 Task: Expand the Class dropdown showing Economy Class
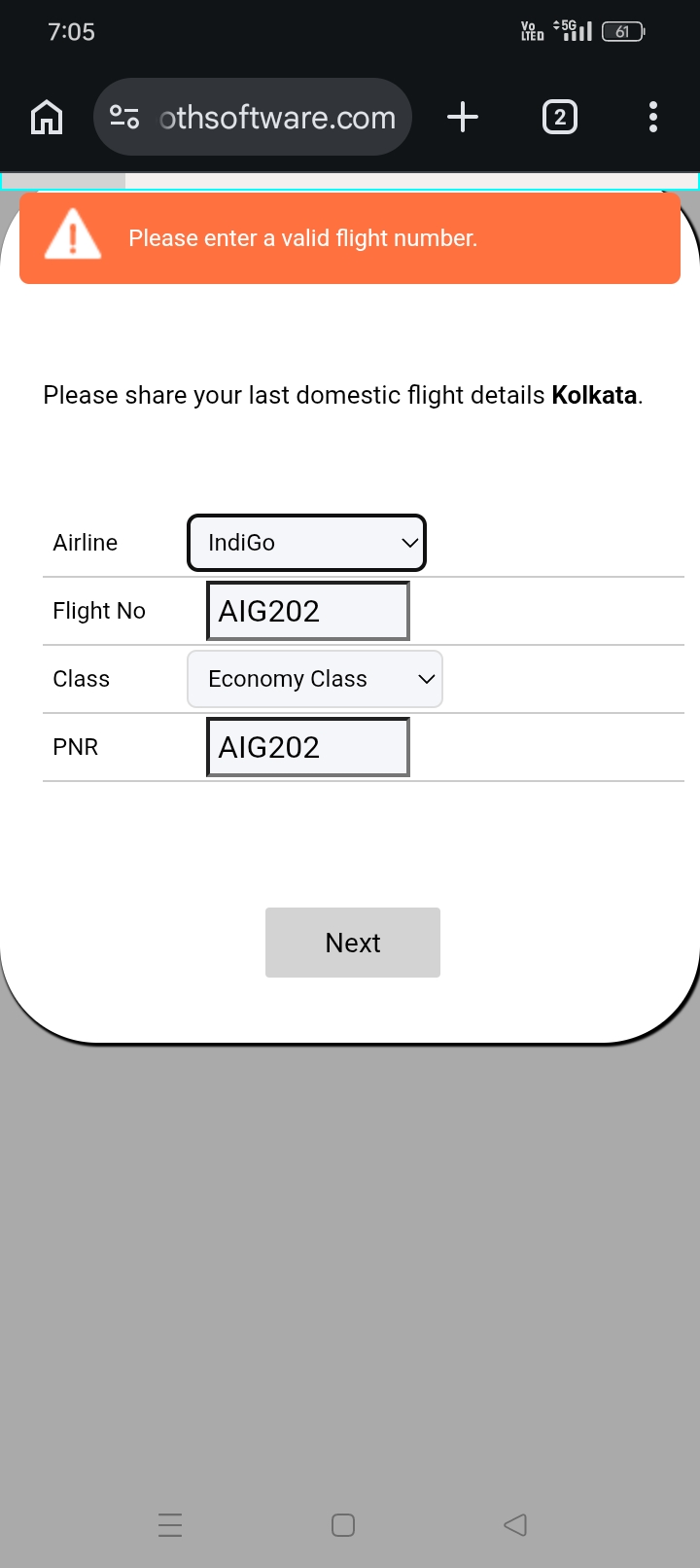pyautogui.click(x=315, y=679)
